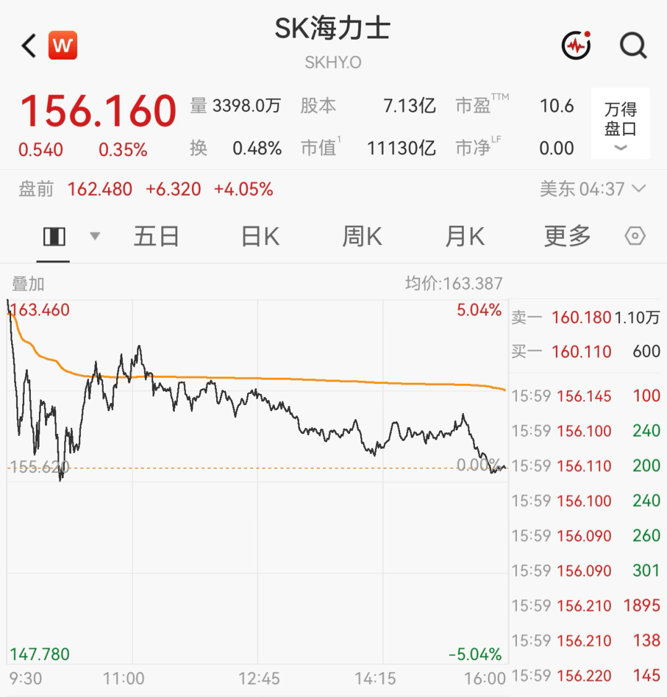
Task: Open the live pulse monitor icon
Action: coord(576,45)
